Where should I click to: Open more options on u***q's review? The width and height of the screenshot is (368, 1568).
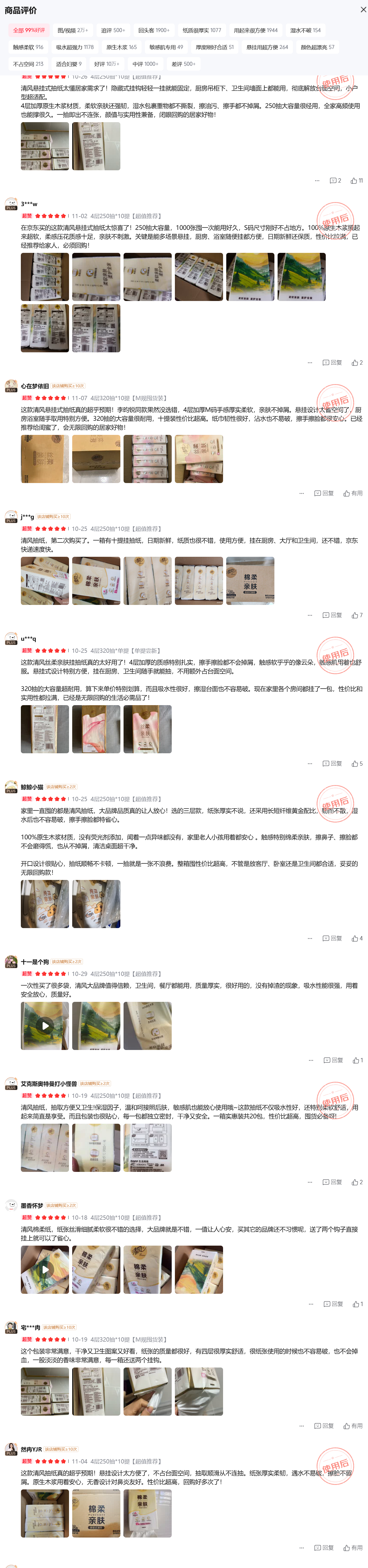coord(309,763)
